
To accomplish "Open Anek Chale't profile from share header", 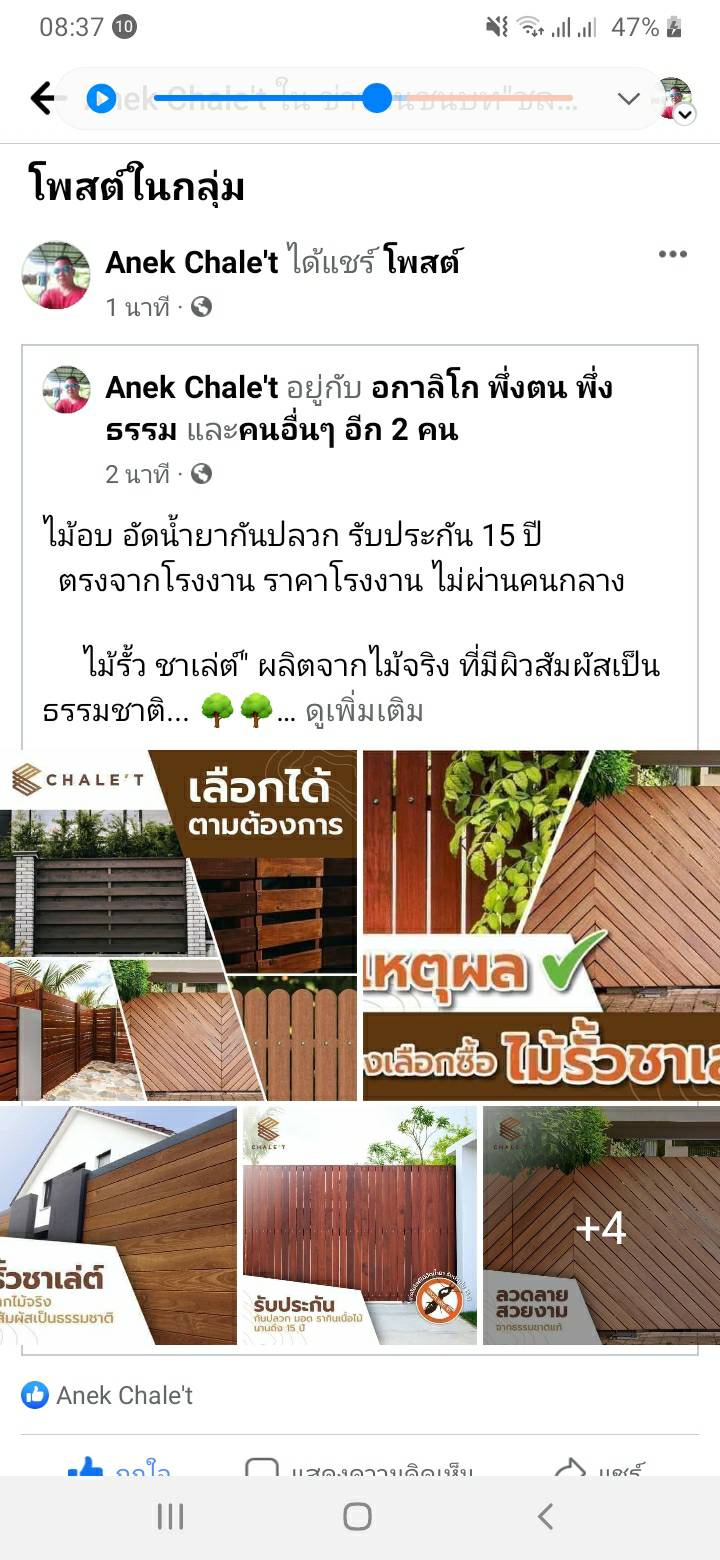I will [x=191, y=262].
